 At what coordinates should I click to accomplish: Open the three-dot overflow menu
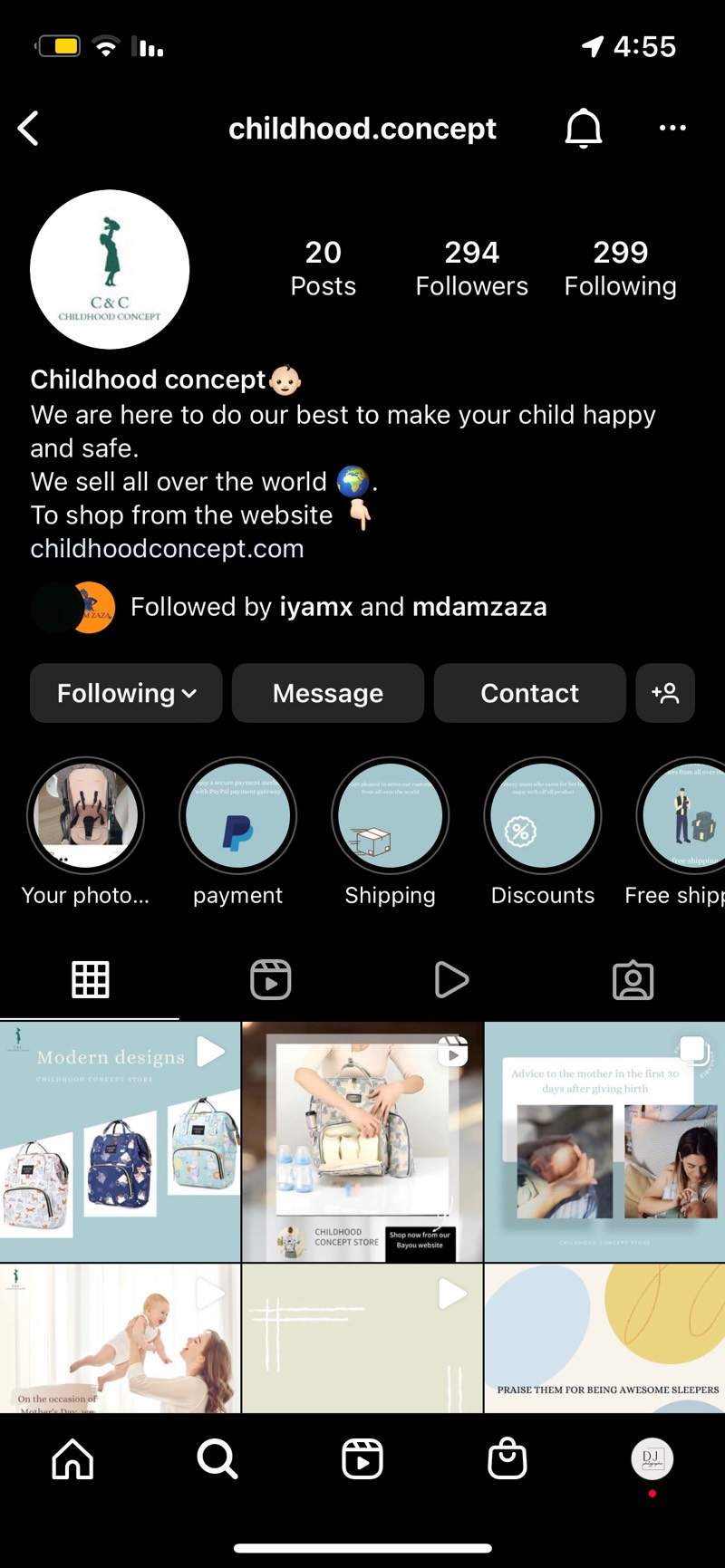click(x=672, y=129)
